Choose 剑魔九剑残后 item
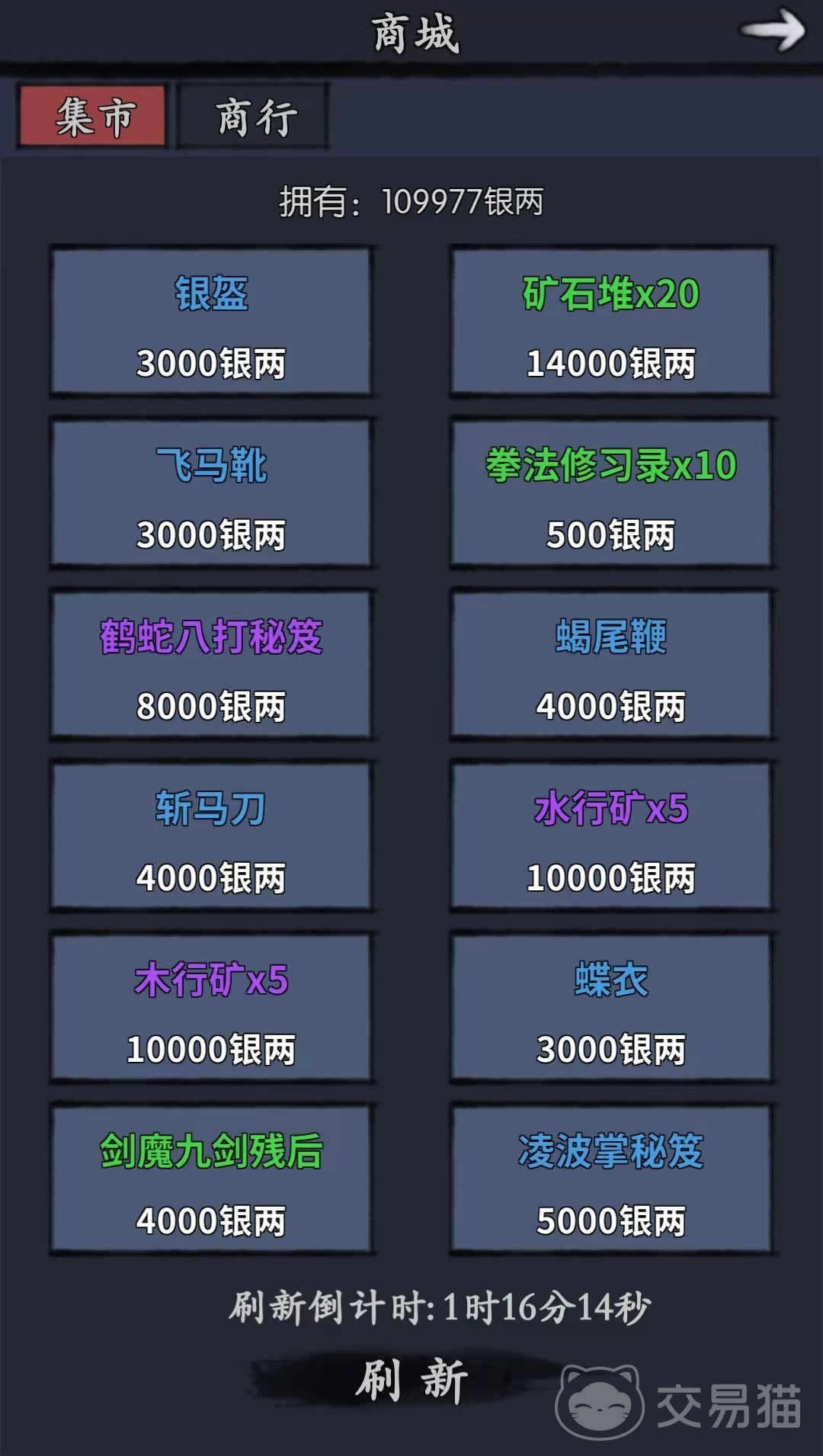Screen dimensions: 823x1456 pos(211,1179)
